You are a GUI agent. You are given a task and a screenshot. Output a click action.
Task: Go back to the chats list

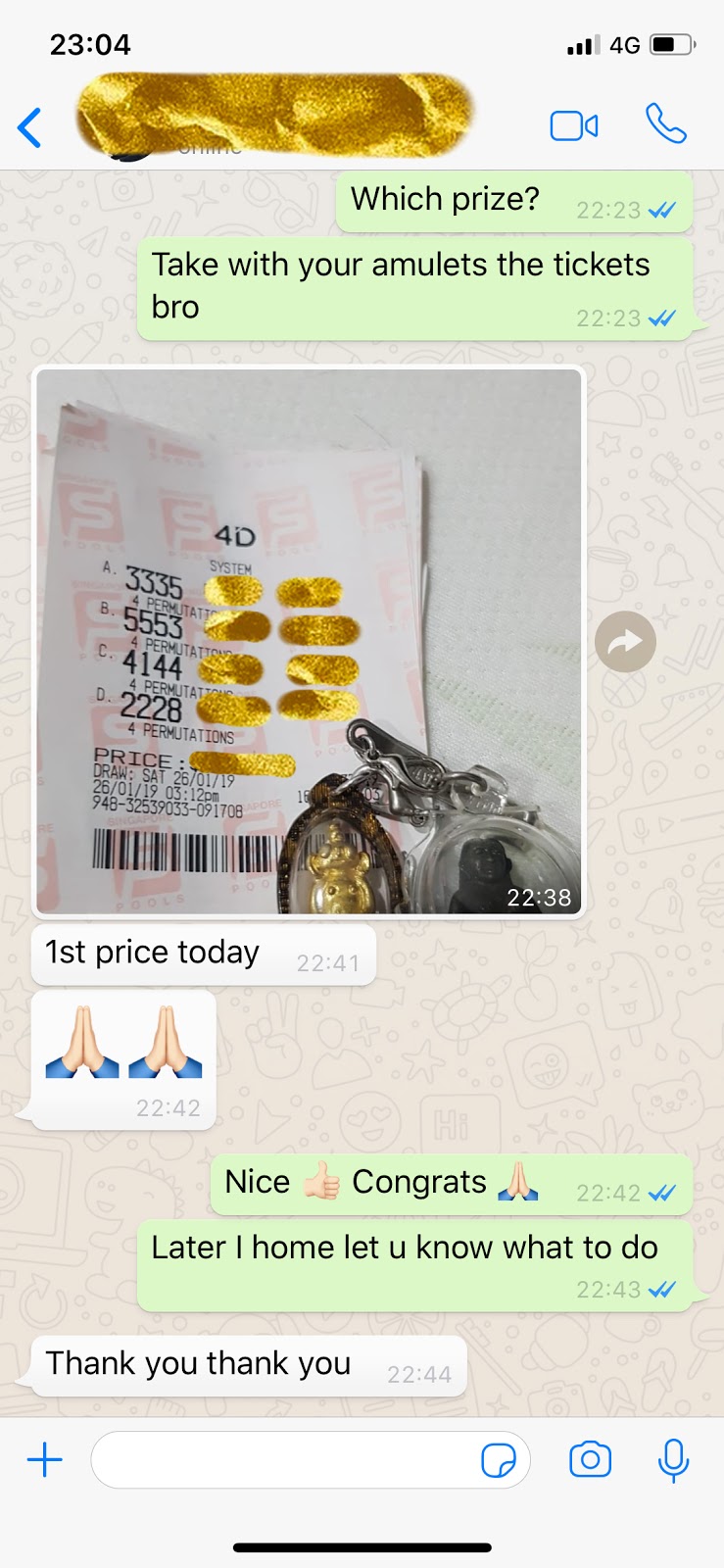click(30, 127)
